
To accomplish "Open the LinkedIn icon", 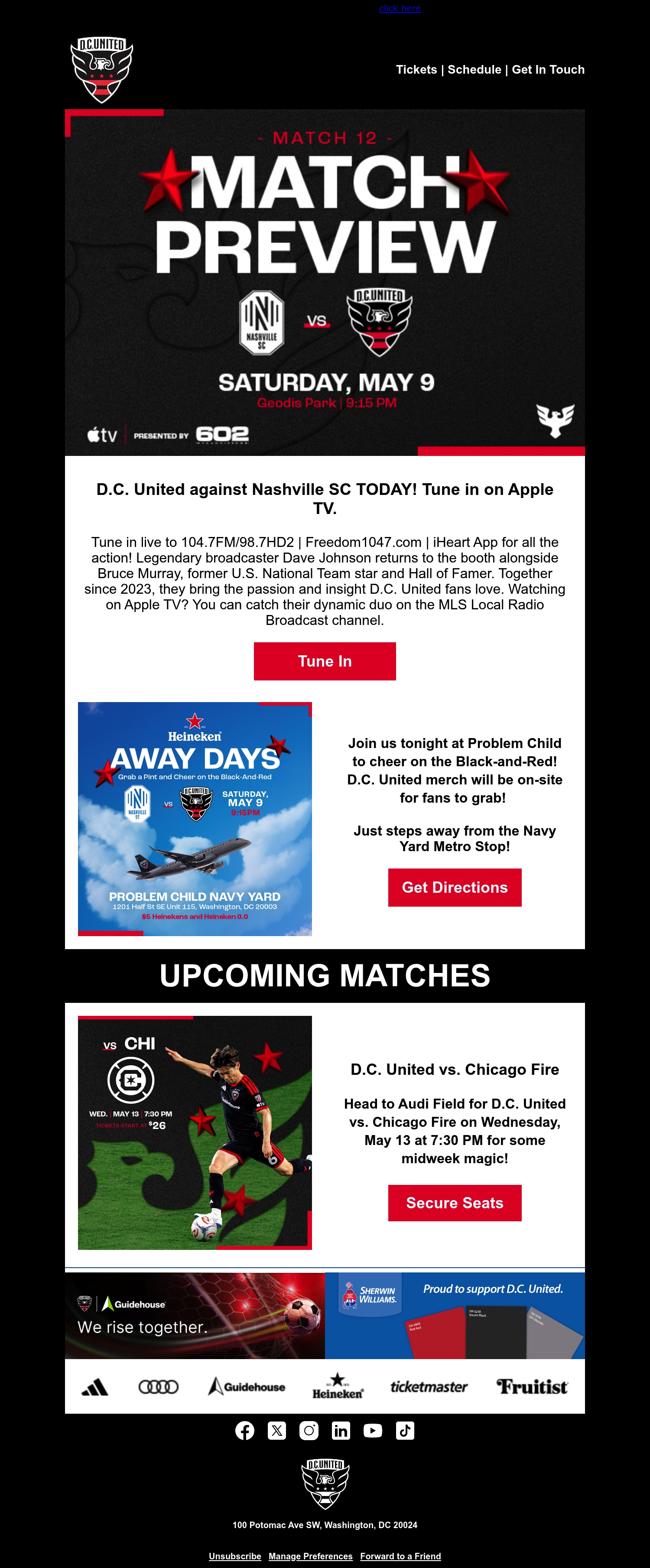I will tap(341, 1431).
